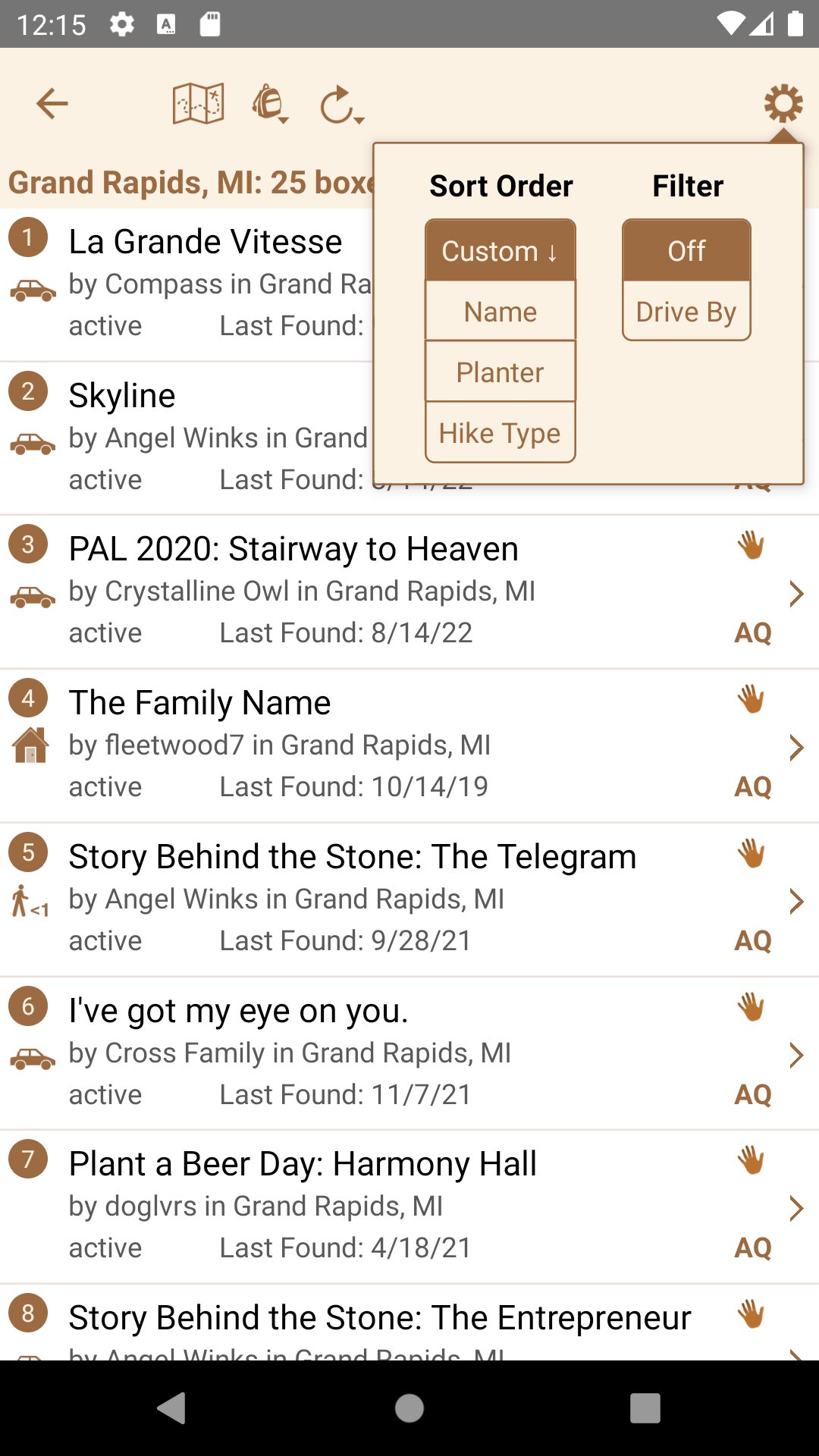Filter the list to Drive By
The height and width of the screenshot is (1456, 819).
pyautogui.click(x=686, y=311)
